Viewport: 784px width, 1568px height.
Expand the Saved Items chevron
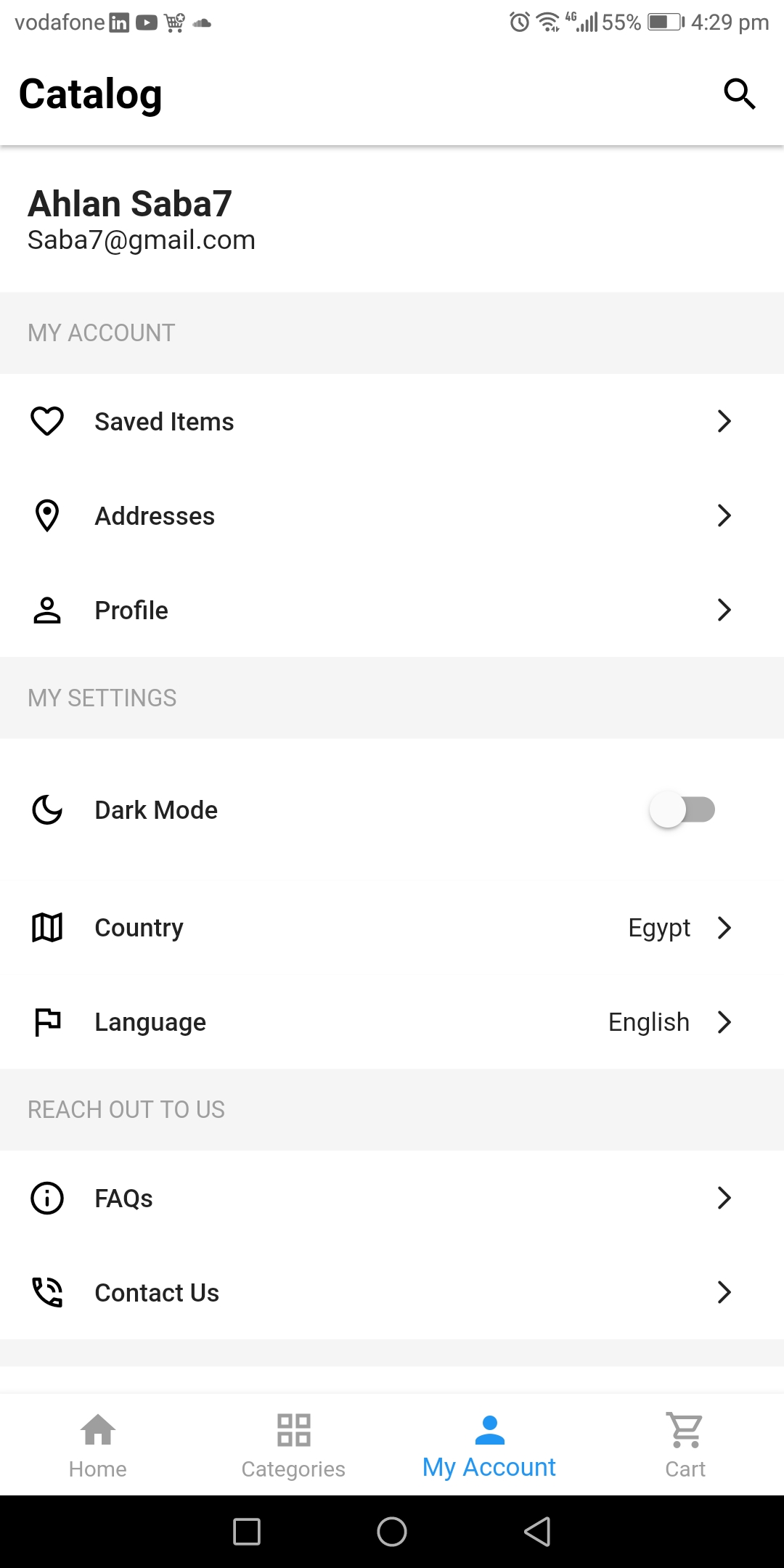(x=724, y=421)
